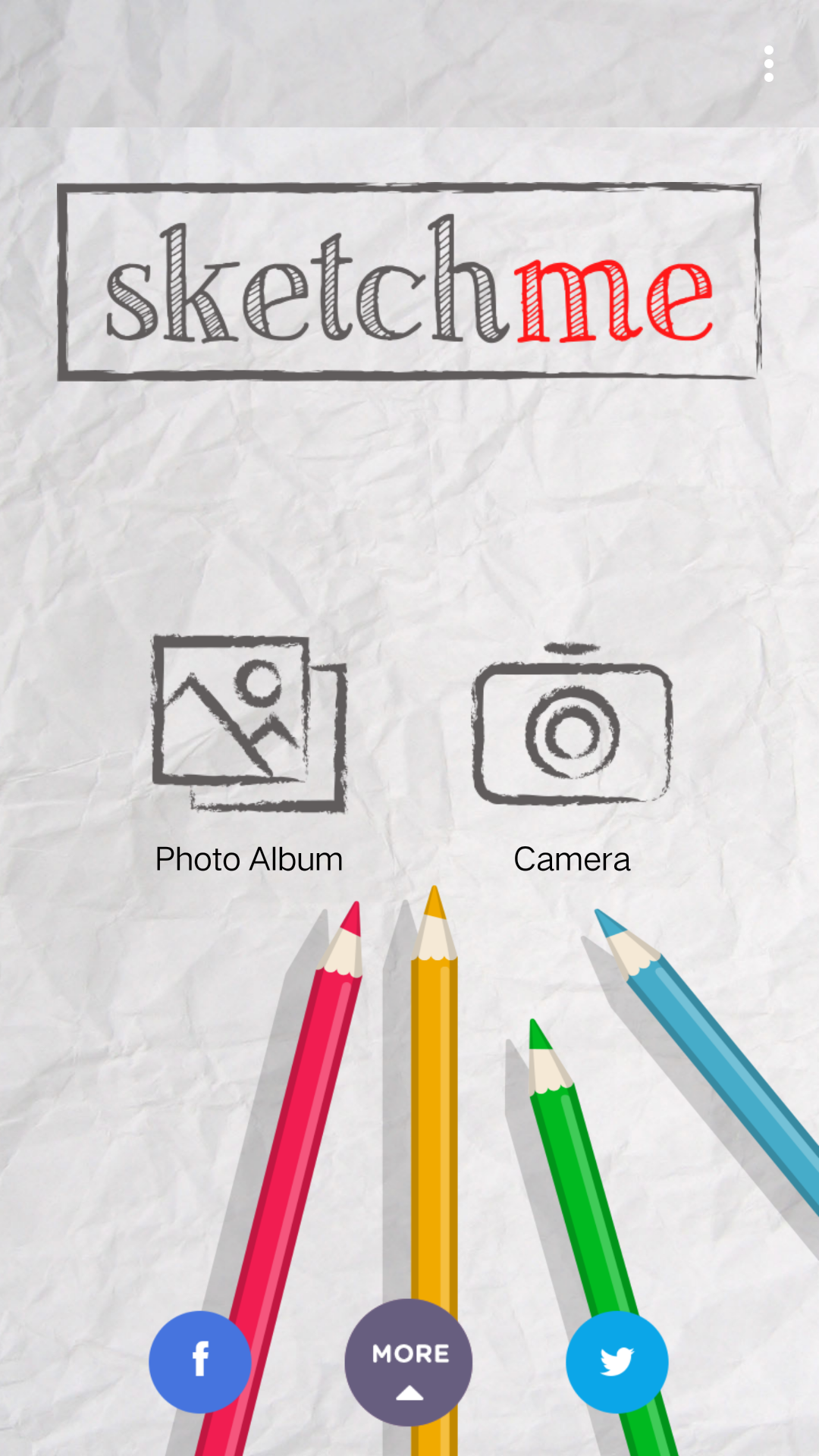819x1456 pixels.
Task: Open the three-dot overflow menu
Action: [768, 64]
